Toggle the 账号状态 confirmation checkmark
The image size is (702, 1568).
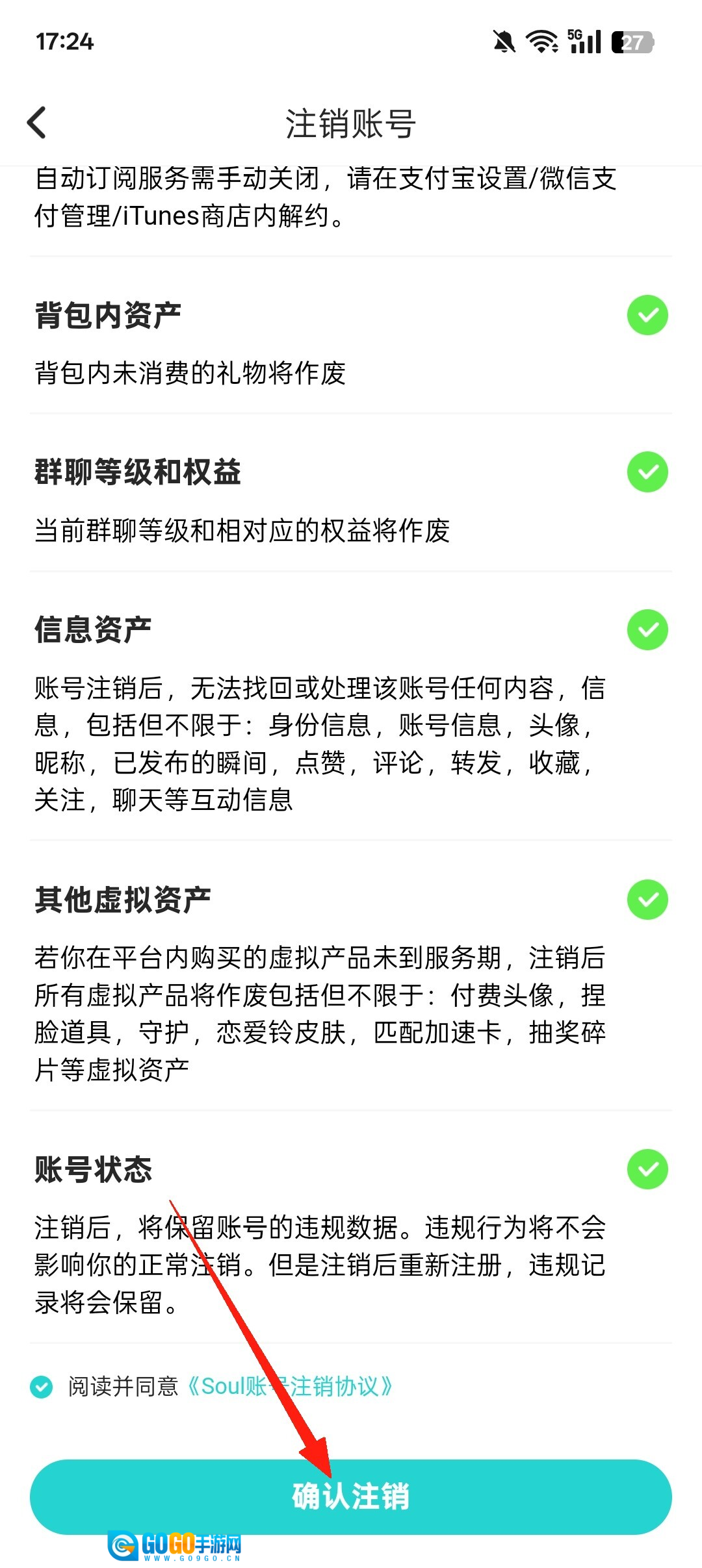click(647, 1169)
